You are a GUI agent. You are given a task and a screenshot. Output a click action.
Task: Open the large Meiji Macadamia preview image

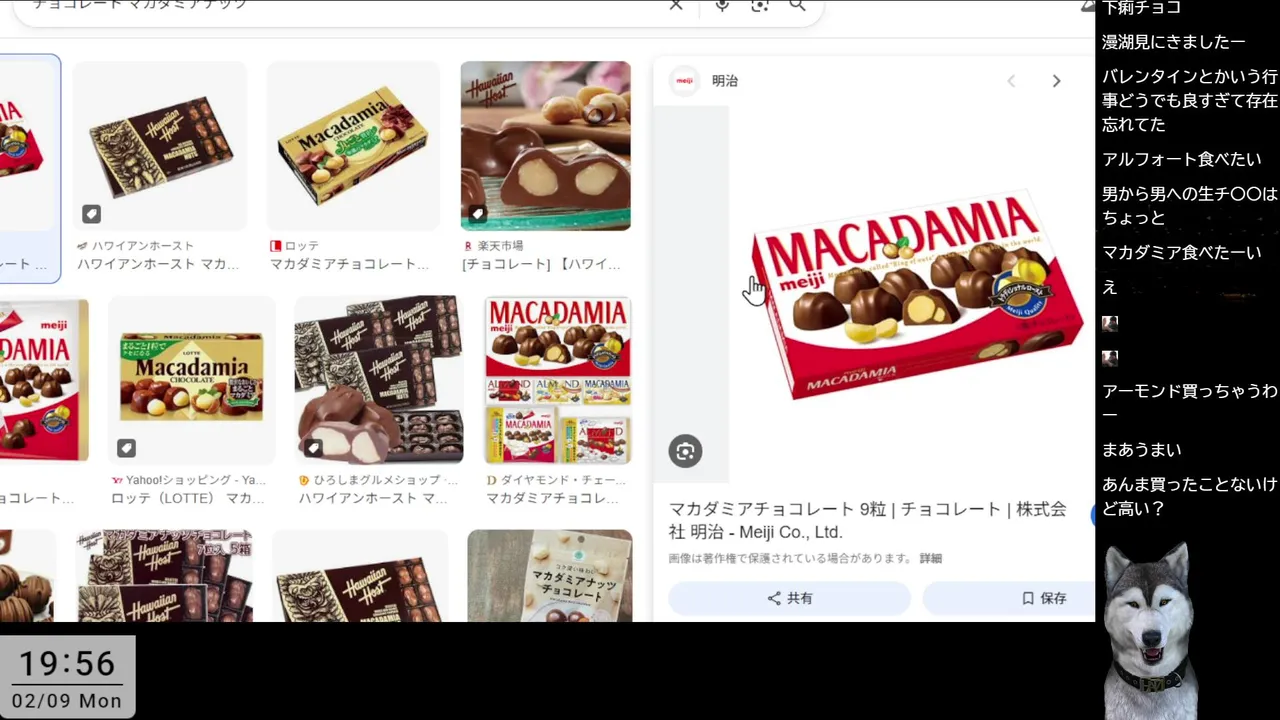(x=915, y=295)
